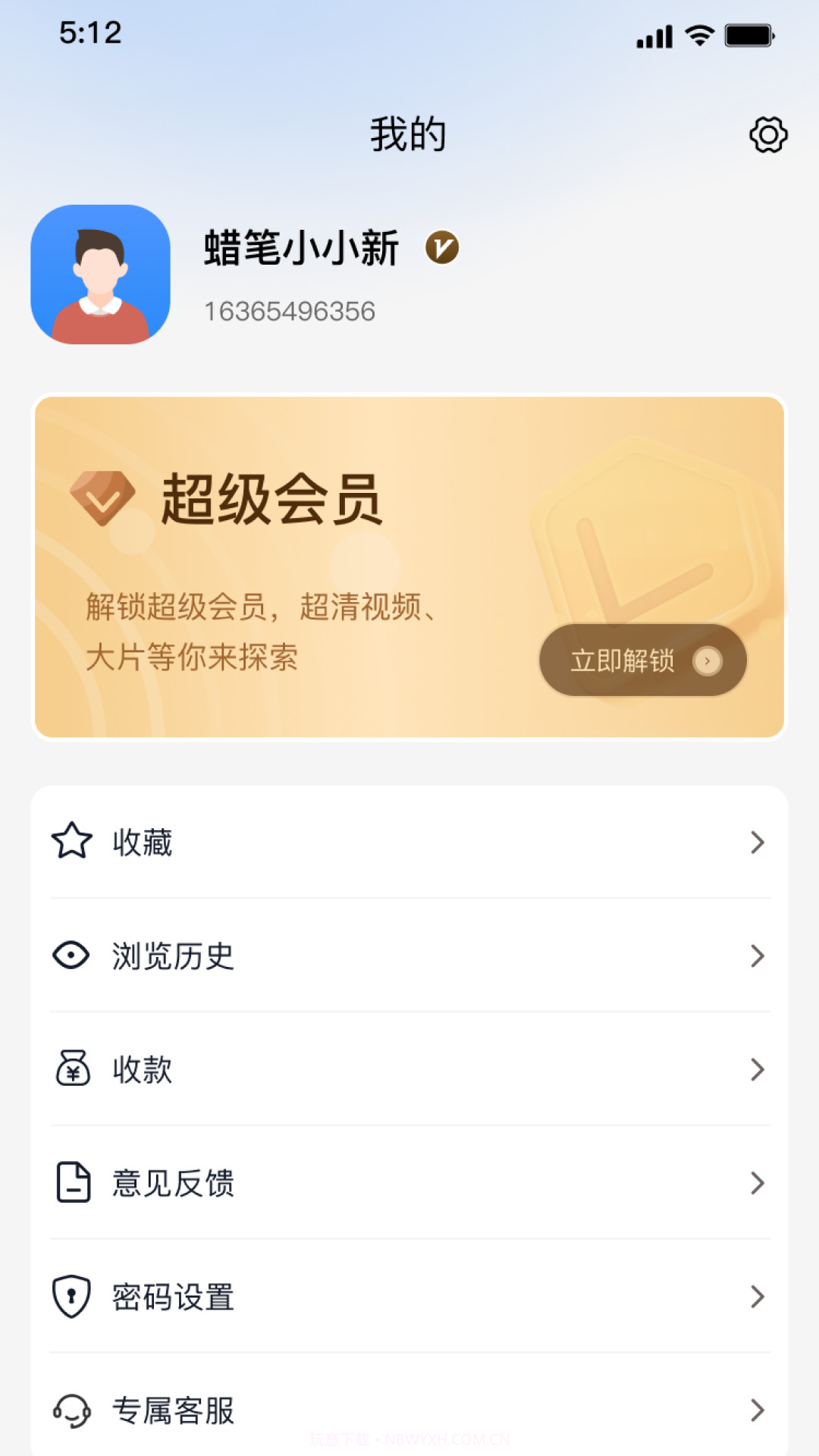
Task: Click the eye icon beside 浏览历史
Action: click(x=71, y=956)
